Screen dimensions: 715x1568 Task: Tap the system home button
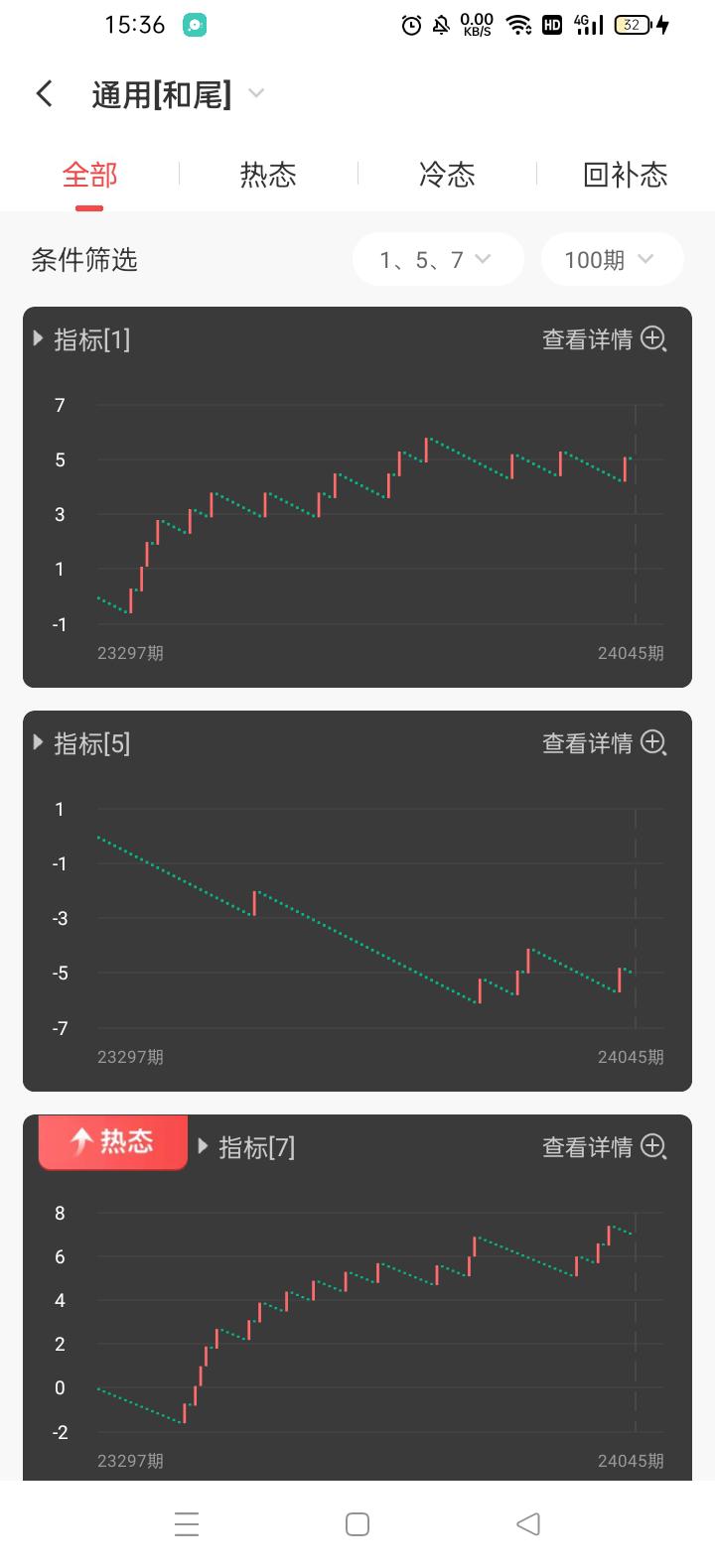[357, 1524]
